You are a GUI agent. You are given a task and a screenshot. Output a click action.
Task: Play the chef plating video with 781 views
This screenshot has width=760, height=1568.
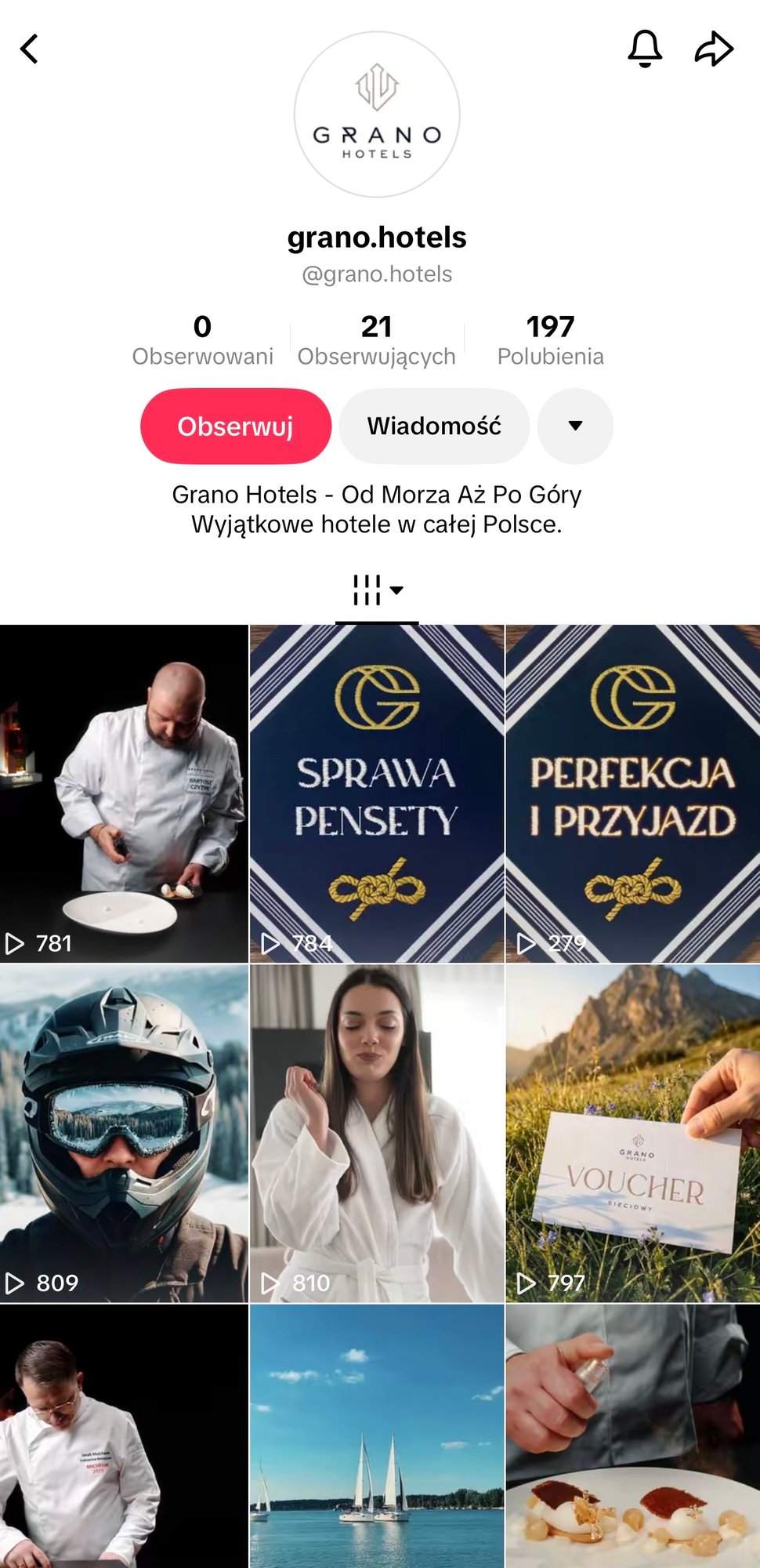124,793
